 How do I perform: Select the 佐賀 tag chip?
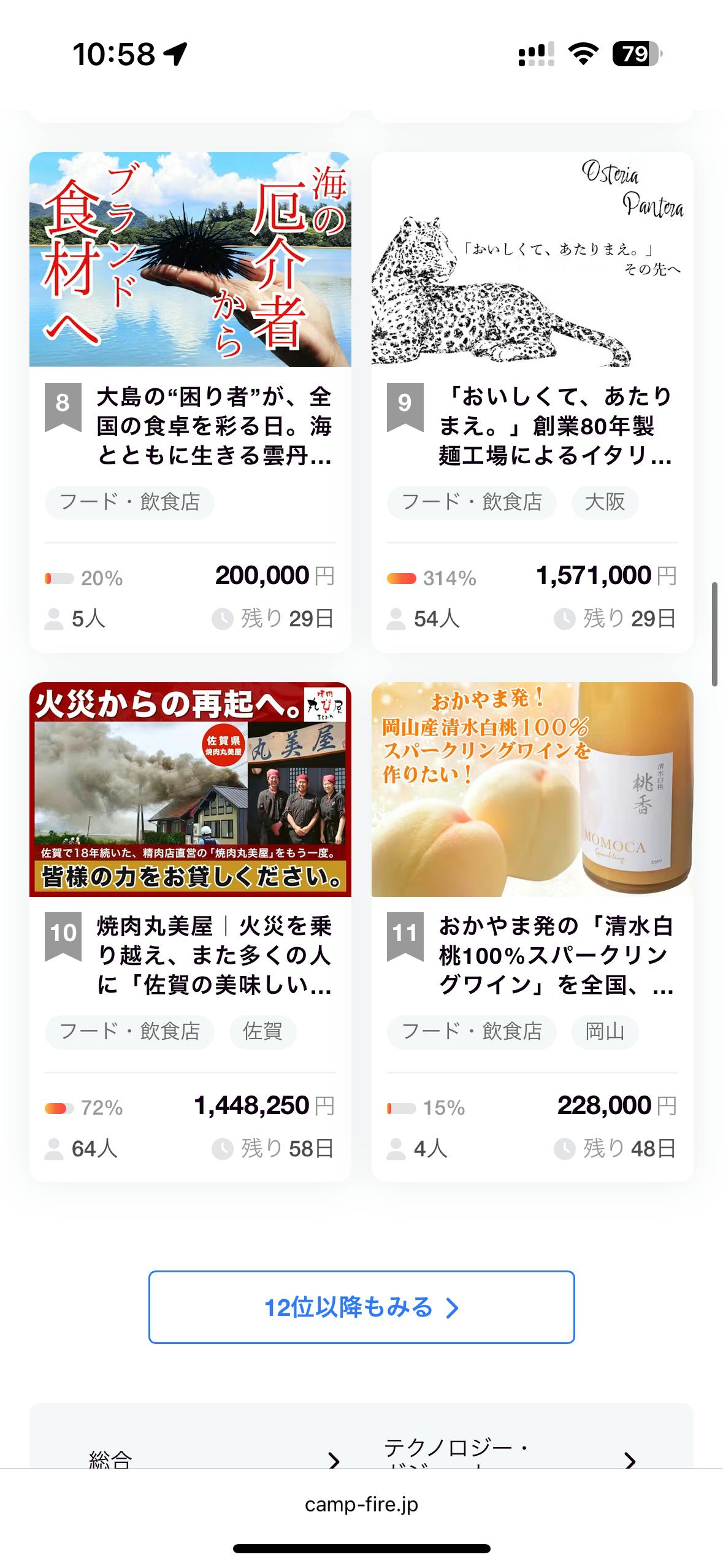click(x=262, y=1031)
